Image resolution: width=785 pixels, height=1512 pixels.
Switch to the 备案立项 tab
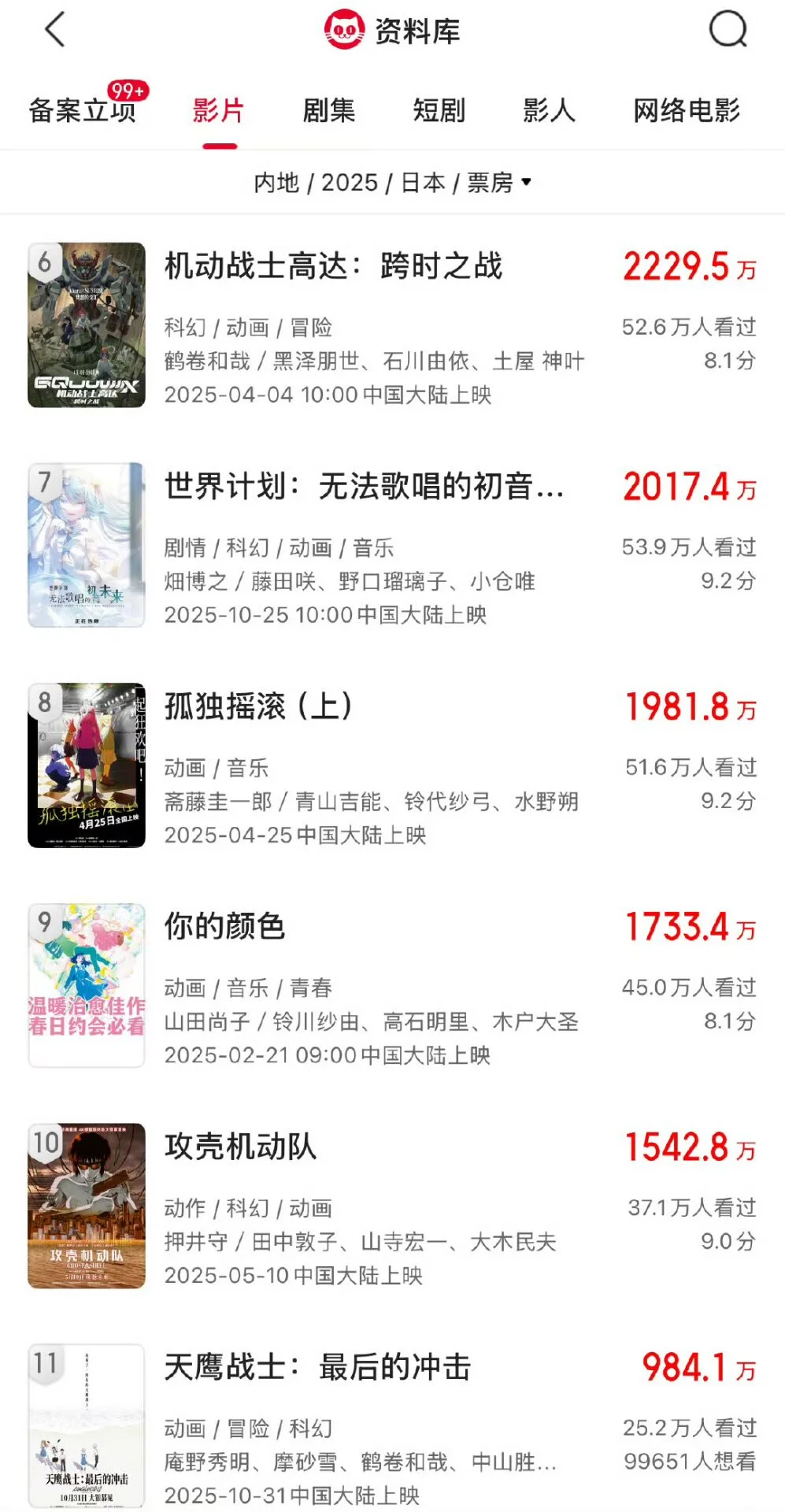click(83, 111)
